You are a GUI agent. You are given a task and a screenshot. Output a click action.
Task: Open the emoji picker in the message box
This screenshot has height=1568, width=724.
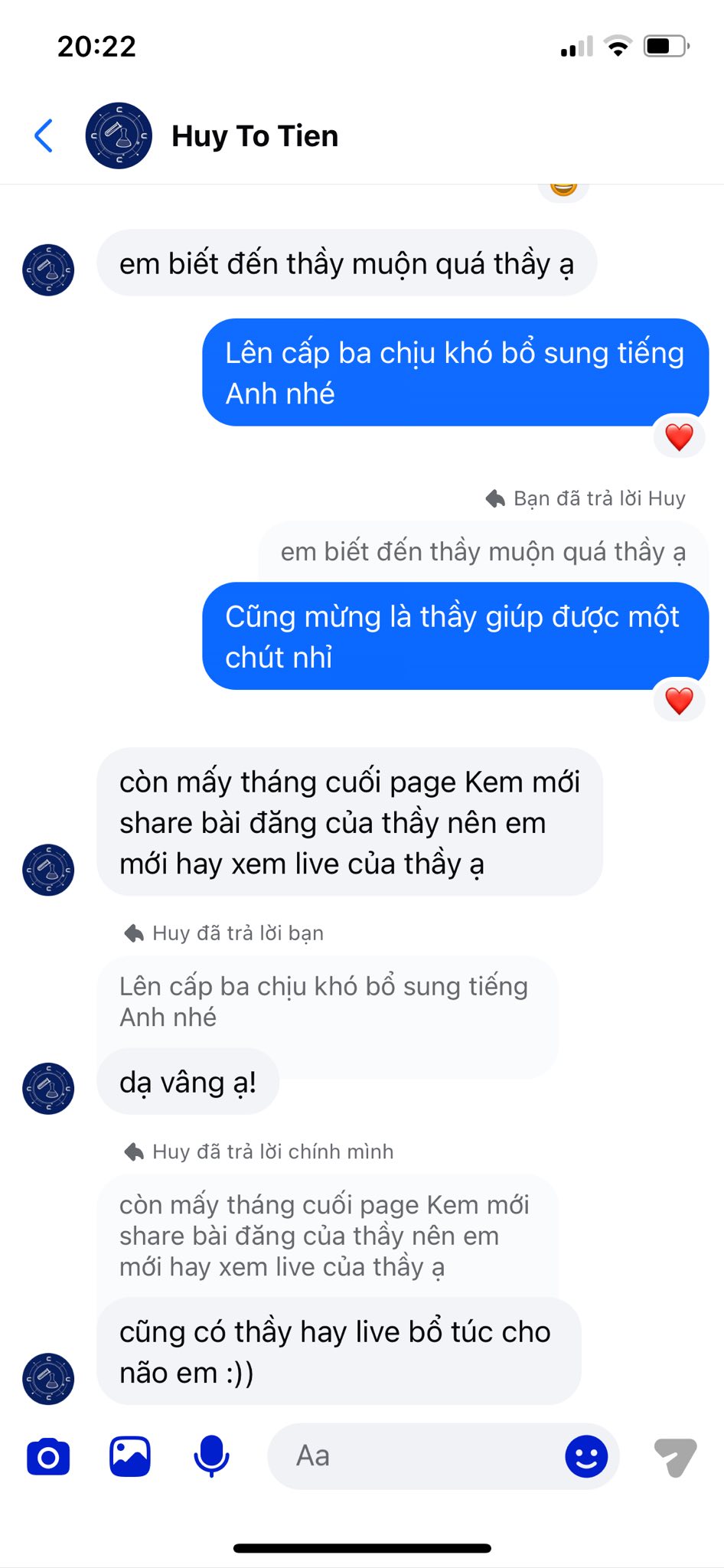click(586, 1456)
